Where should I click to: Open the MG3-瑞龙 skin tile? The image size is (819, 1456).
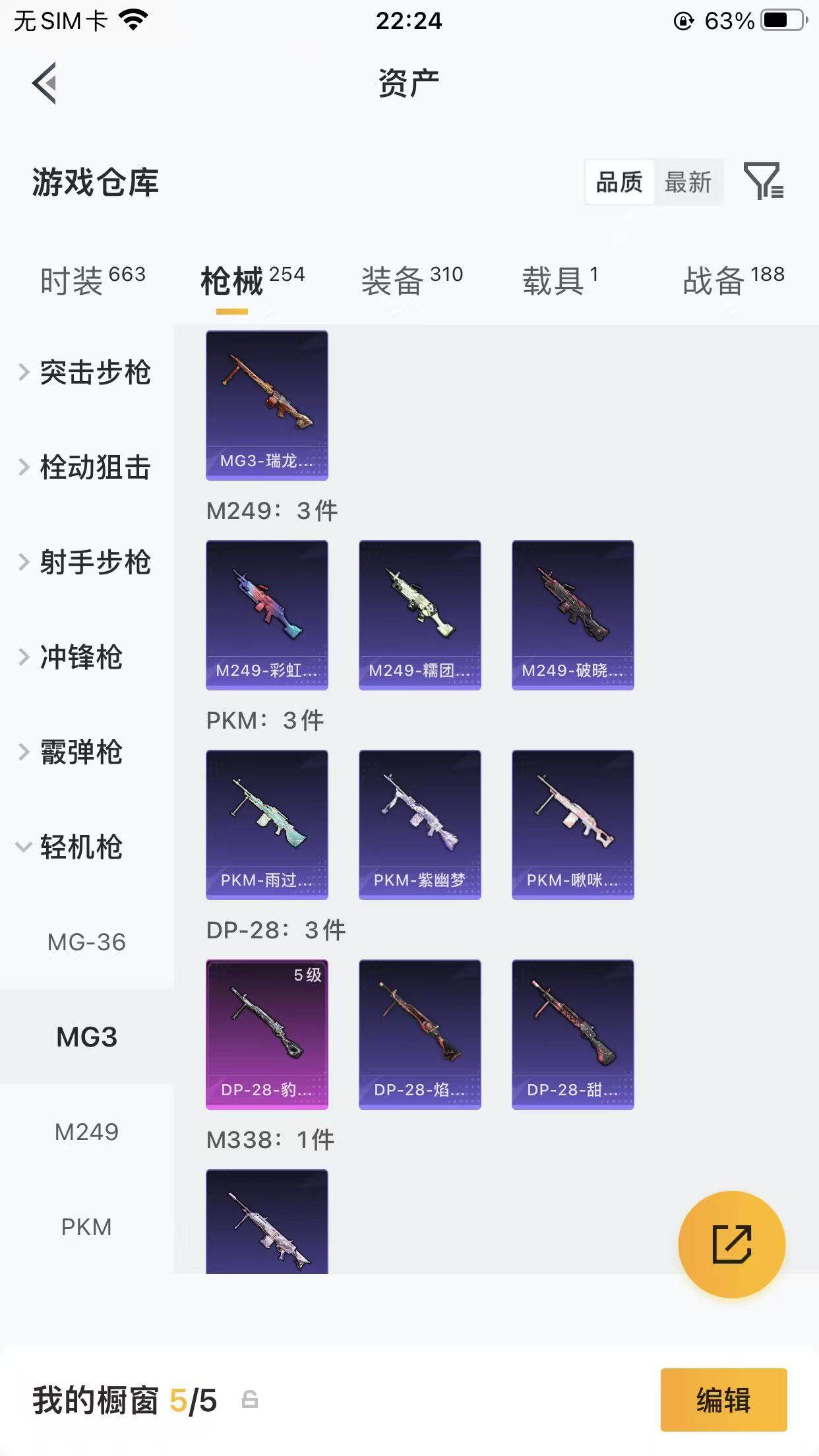tap(266, 405)
